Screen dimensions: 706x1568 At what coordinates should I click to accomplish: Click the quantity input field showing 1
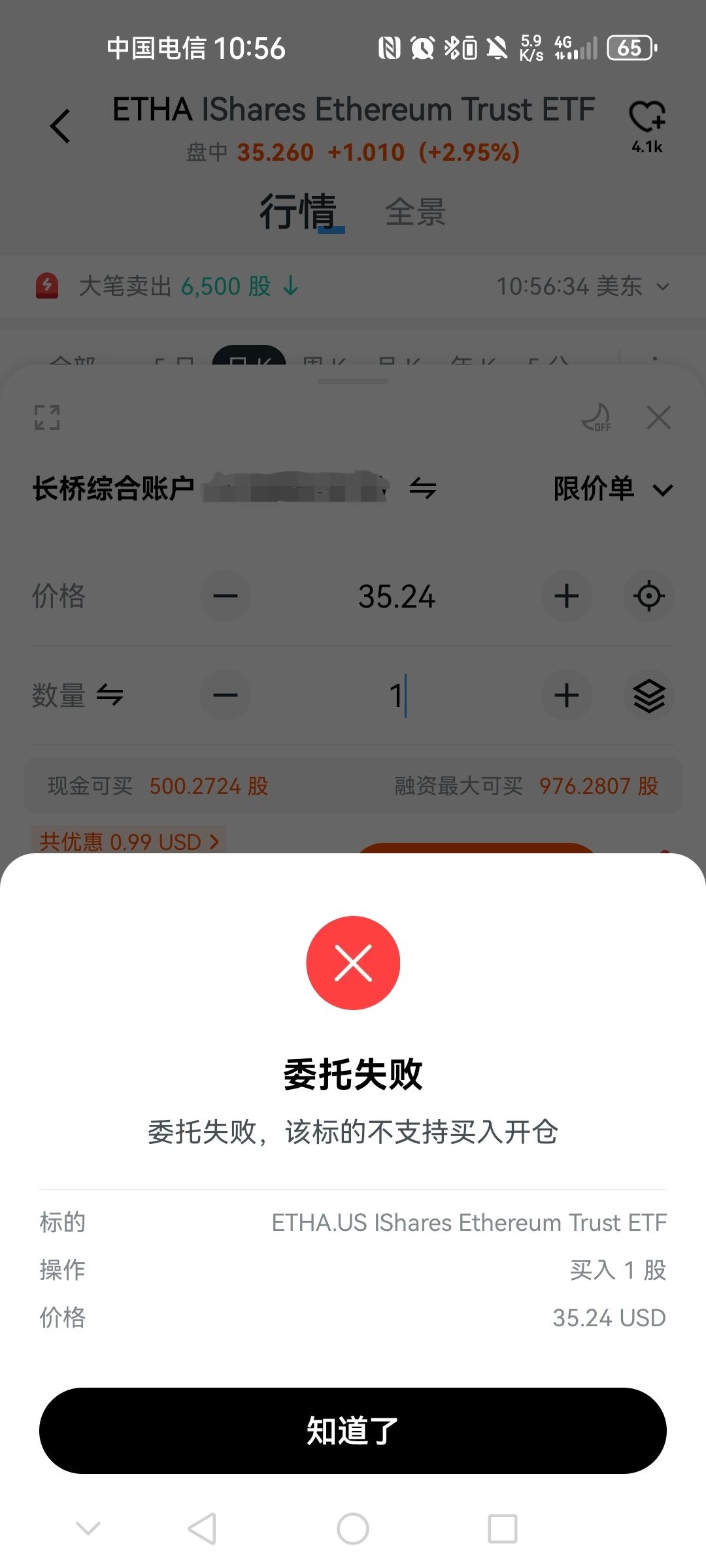tap(397, 695)
